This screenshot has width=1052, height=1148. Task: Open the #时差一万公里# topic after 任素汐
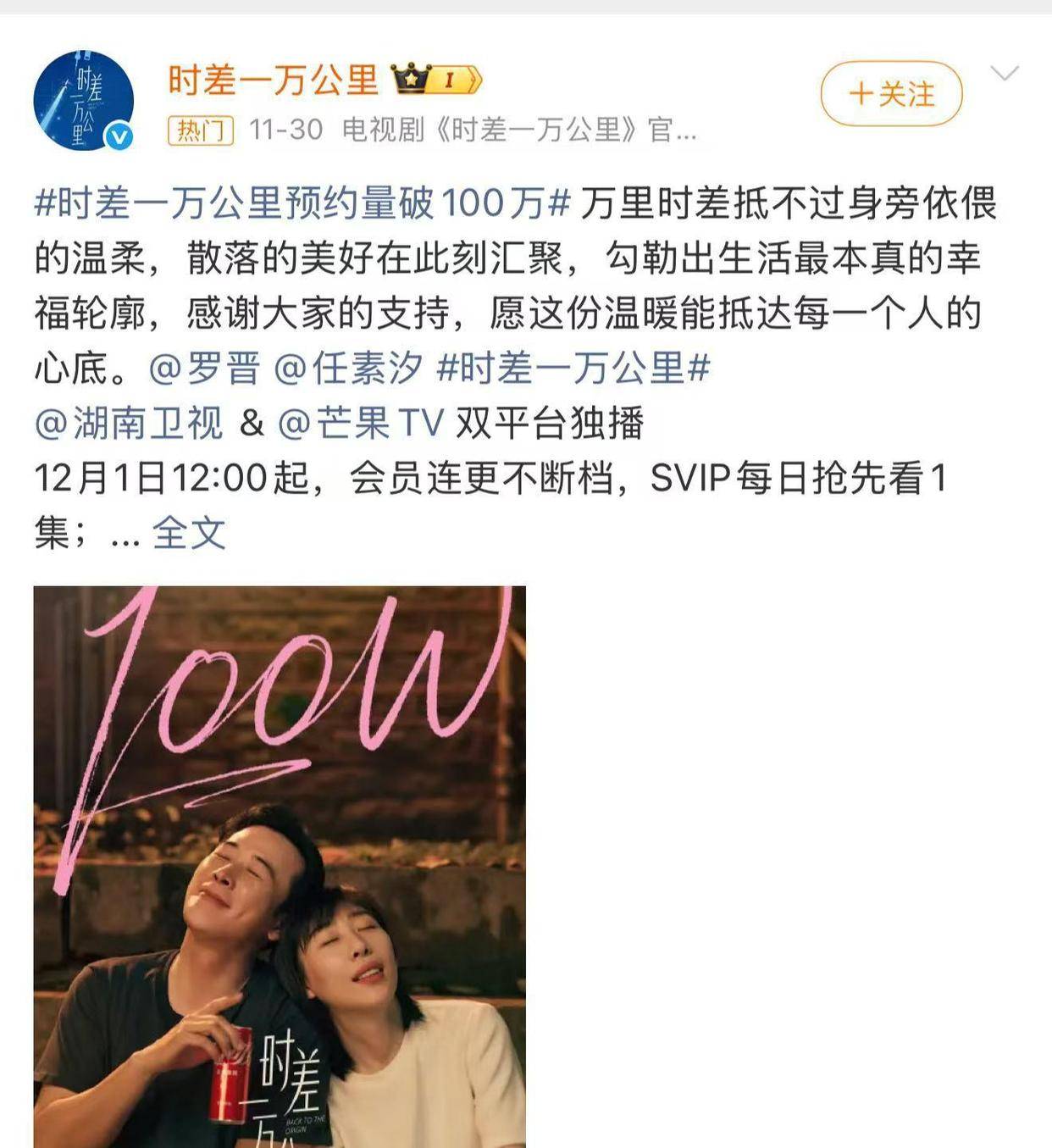(573, 369)
